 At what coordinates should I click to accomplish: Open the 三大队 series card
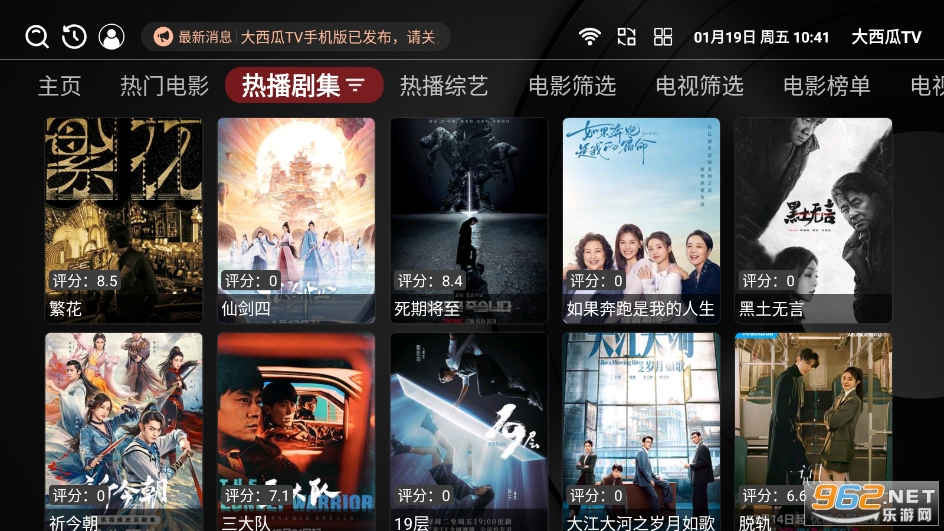(296, 430)
